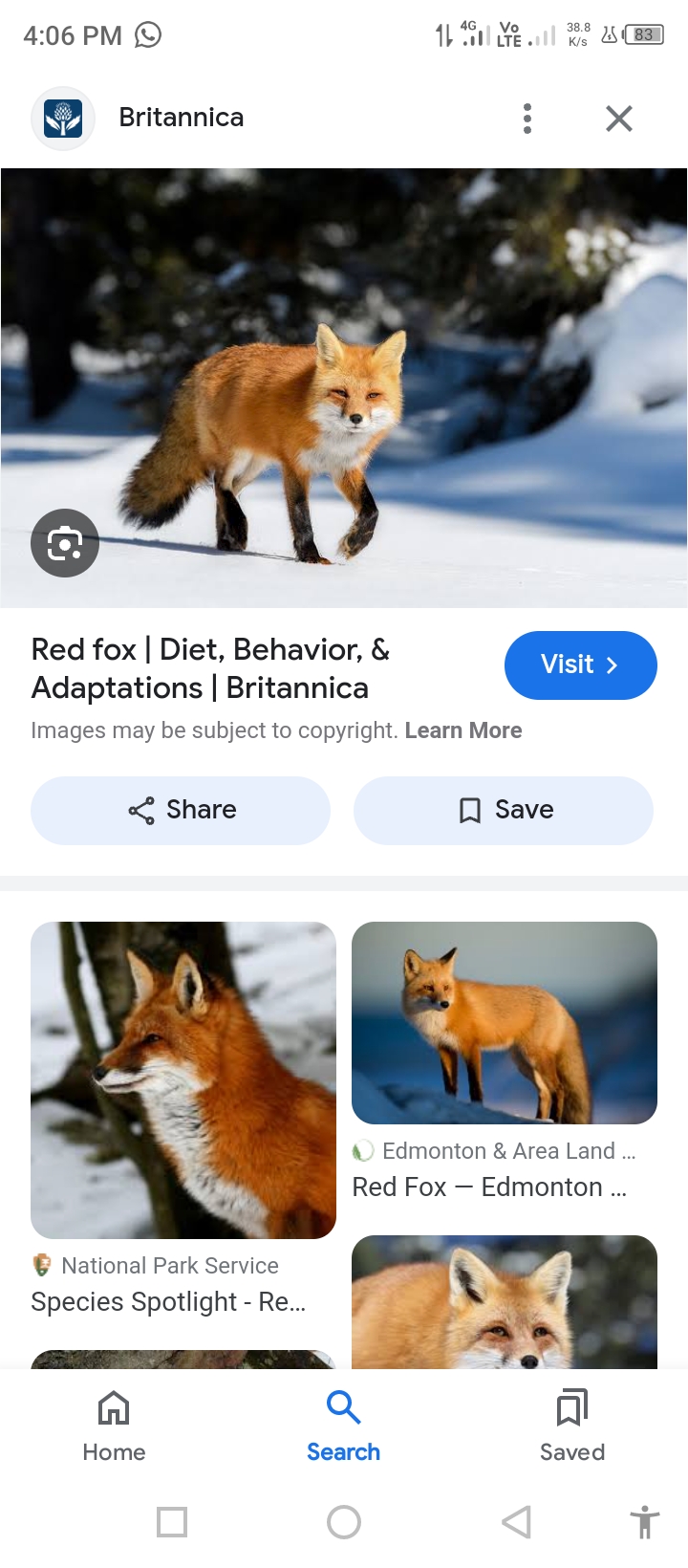Screen dimensions: 688x1568
Task: Tap the system back button
Action: coord(516,1522)
